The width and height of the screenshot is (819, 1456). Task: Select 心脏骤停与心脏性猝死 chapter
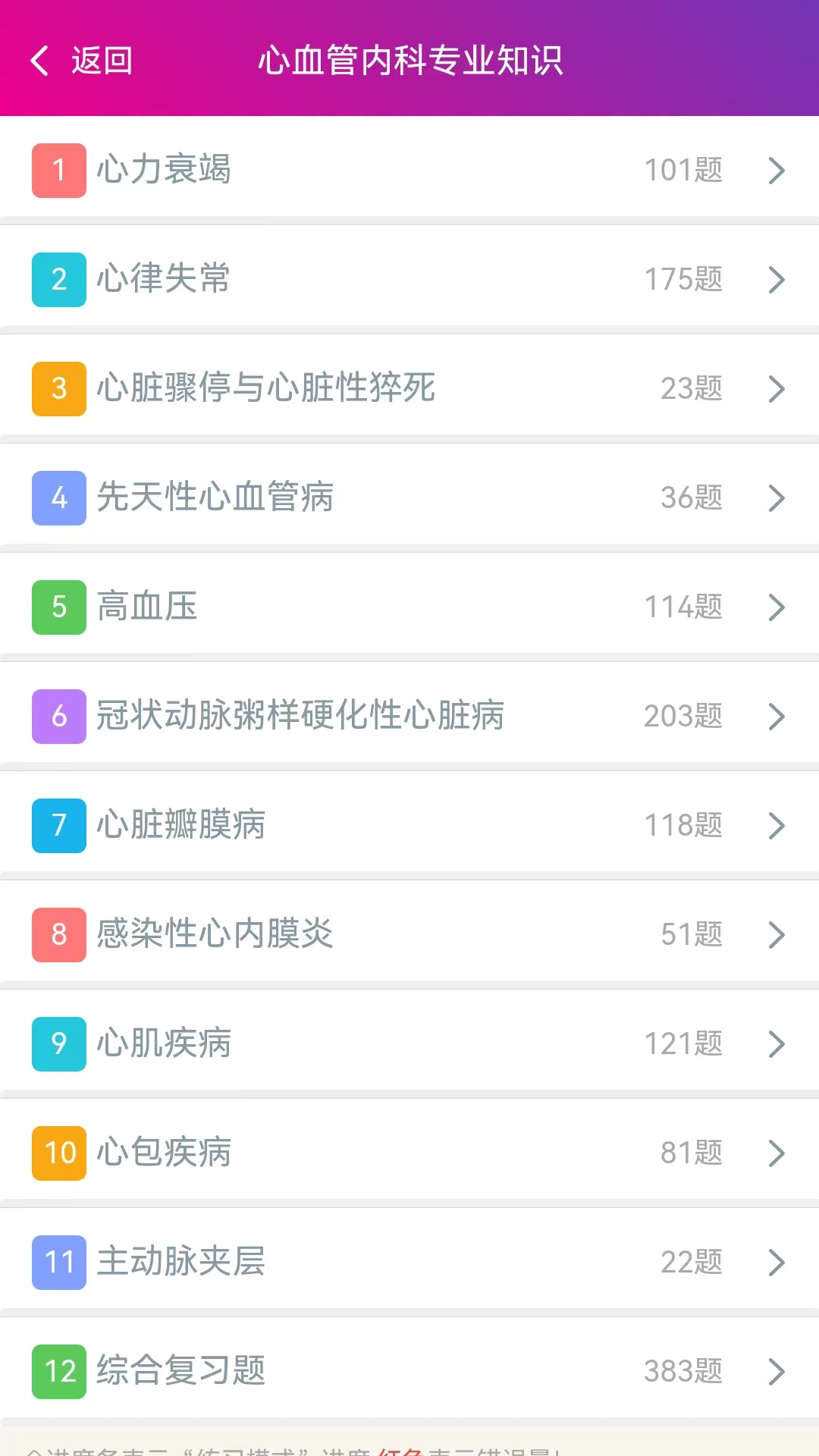[x=409, y=388]
